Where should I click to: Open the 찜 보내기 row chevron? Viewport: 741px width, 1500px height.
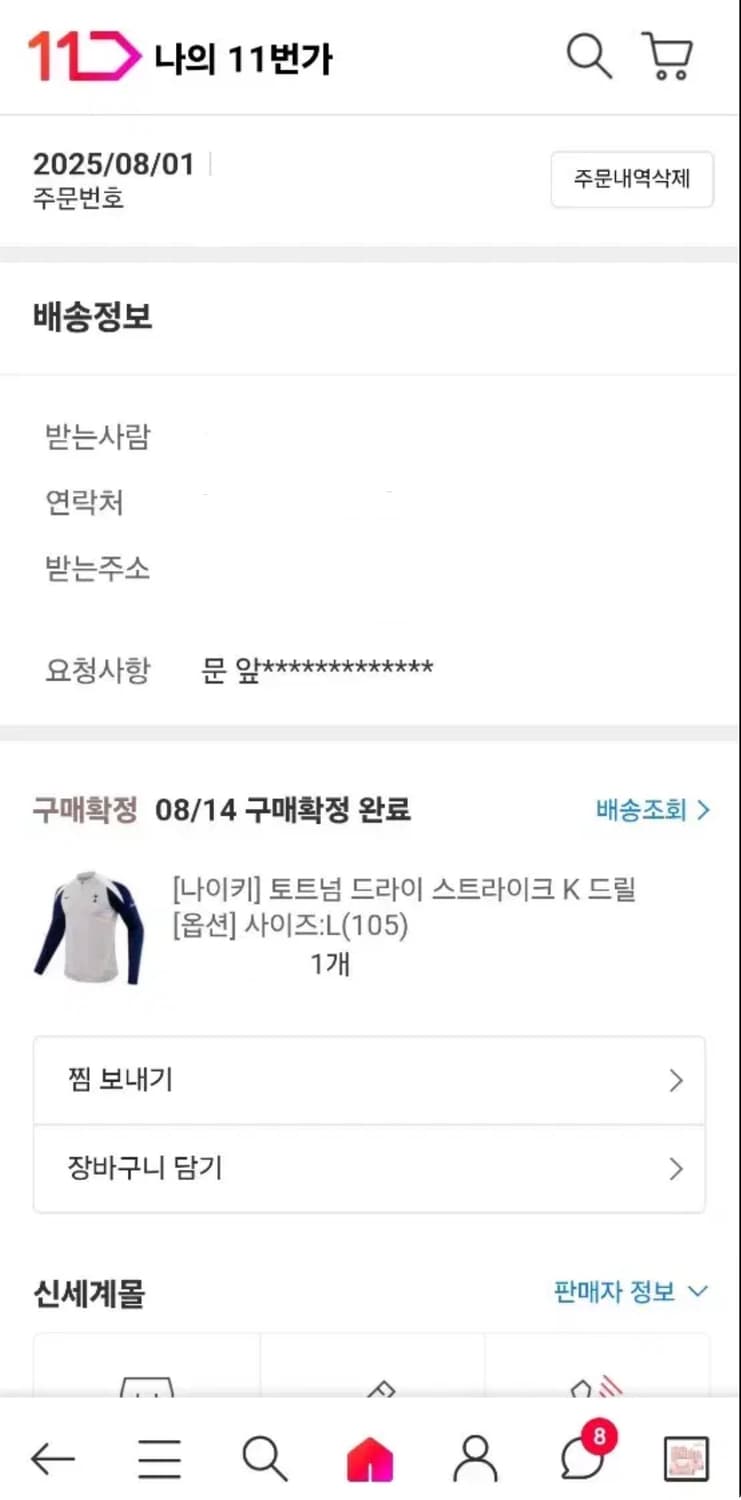coord(678,1080)
